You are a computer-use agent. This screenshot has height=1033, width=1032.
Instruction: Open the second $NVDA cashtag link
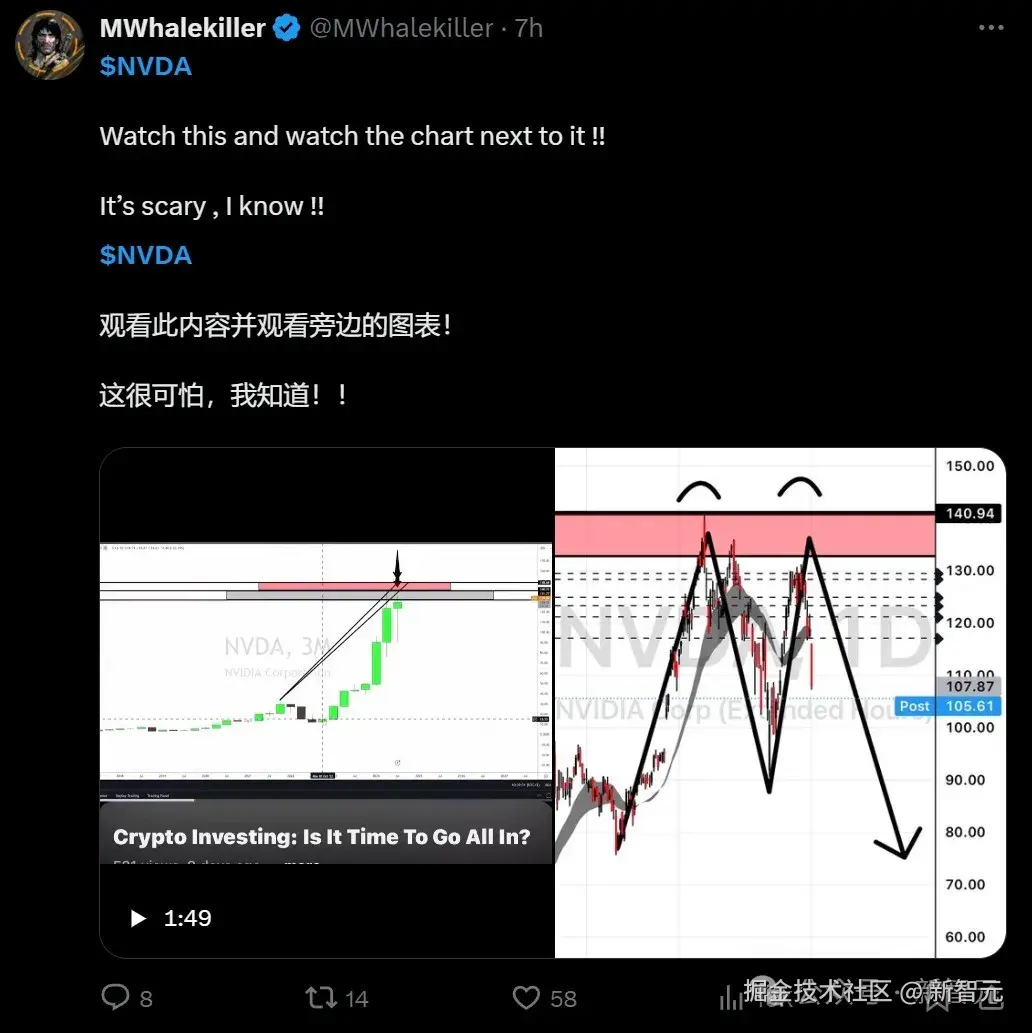click(x=146, y=255)
